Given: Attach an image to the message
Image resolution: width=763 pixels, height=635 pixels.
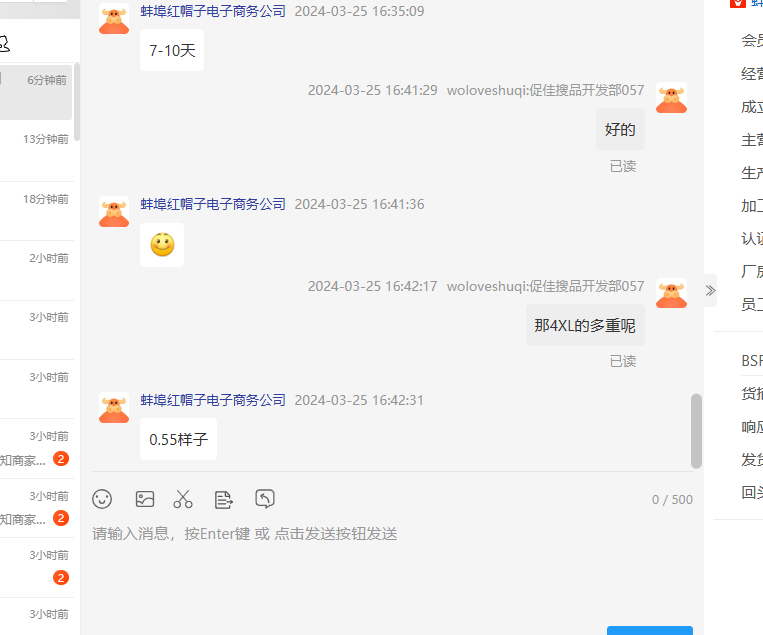Looking at the screenshot, I should coord(145,499).
